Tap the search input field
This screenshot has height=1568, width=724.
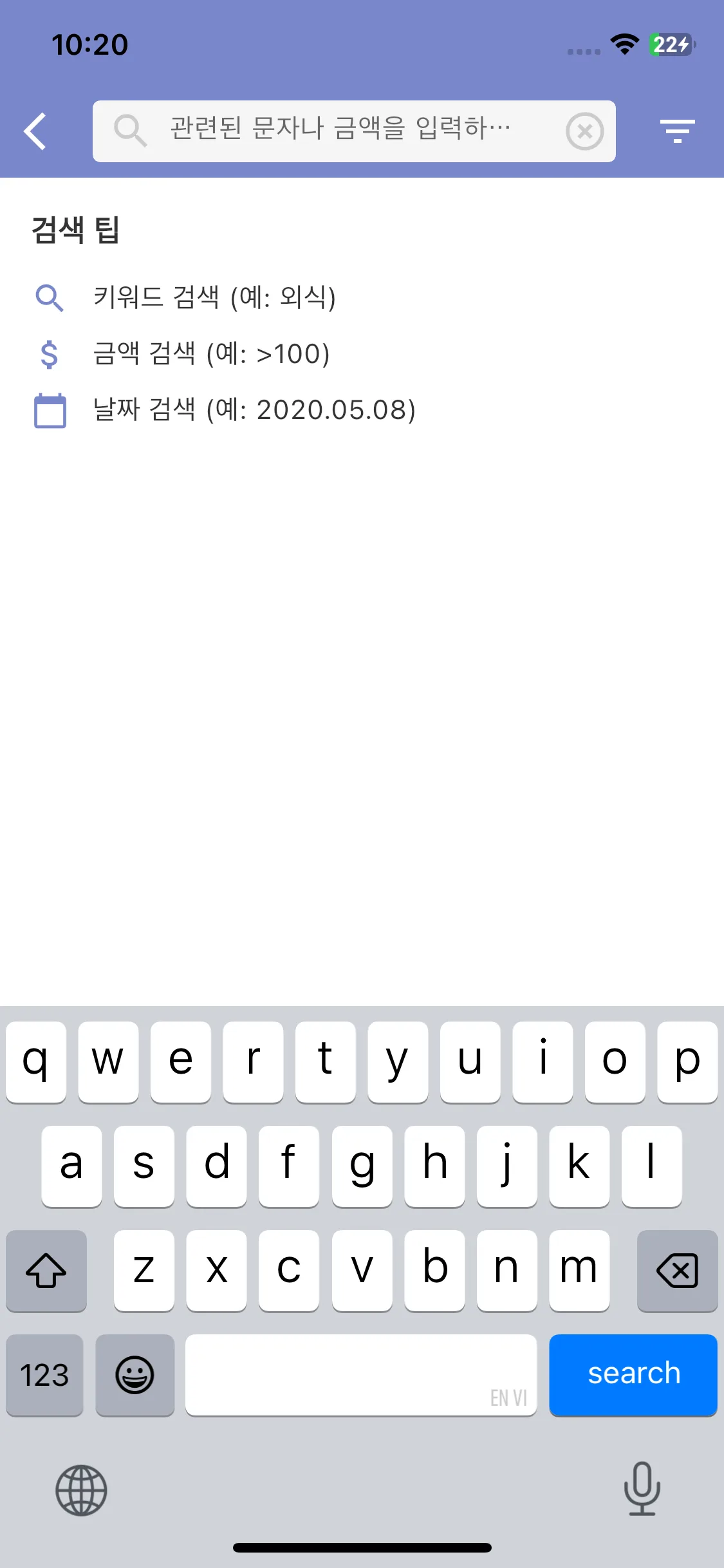tap(354, 131)
